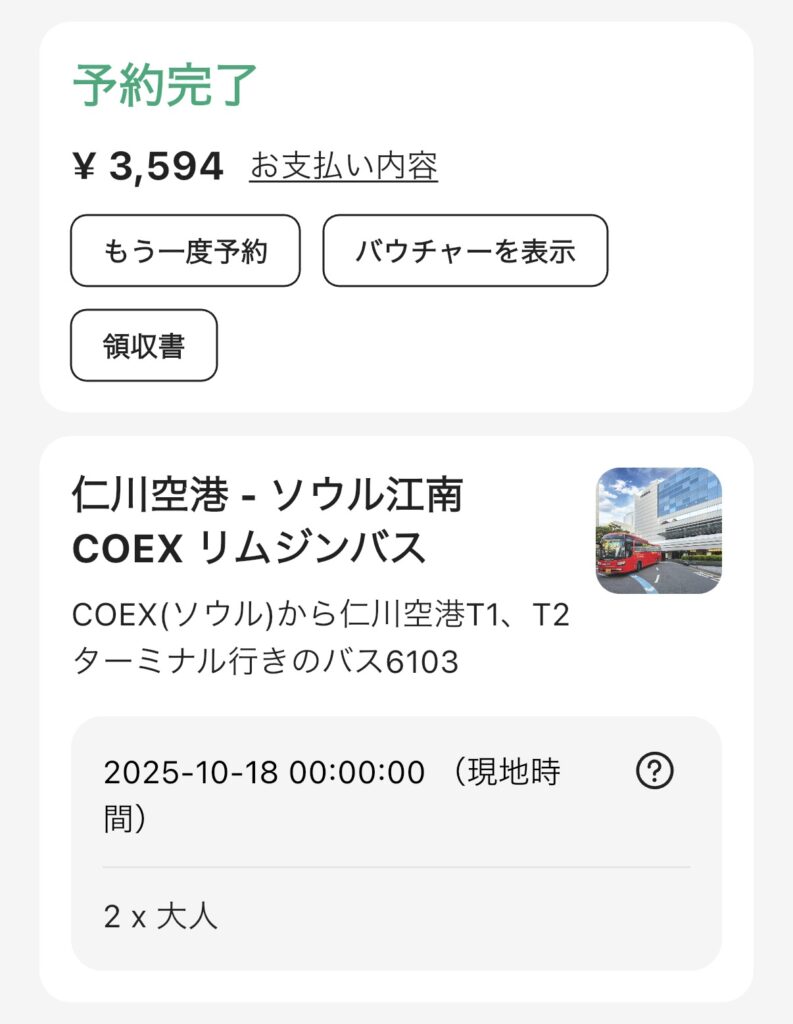Tap the もう一度予約 button
Viewport: 793px width, 1024px height.
[185, 251]
